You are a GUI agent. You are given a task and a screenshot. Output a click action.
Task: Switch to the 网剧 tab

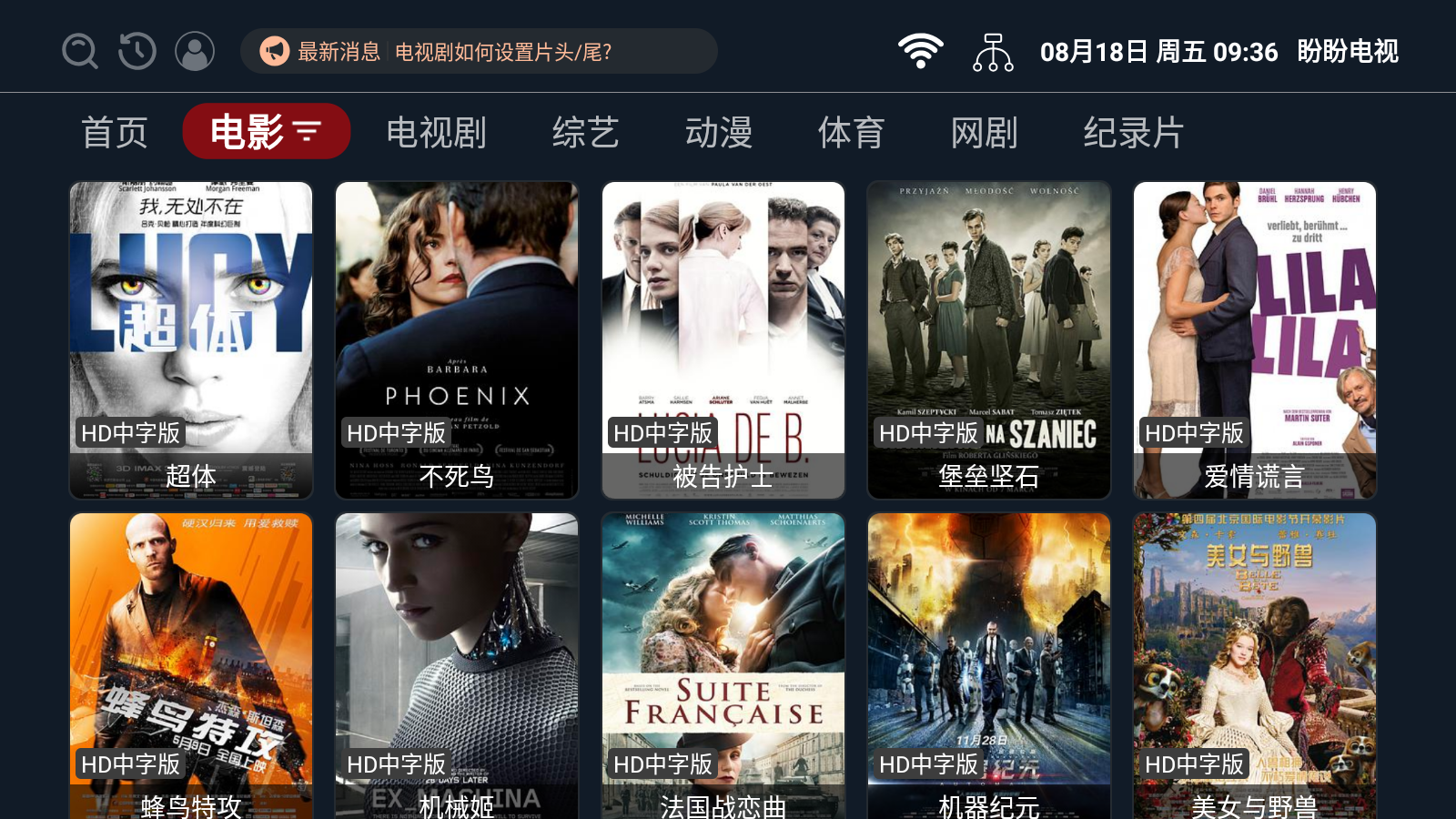tap(984, 133)
